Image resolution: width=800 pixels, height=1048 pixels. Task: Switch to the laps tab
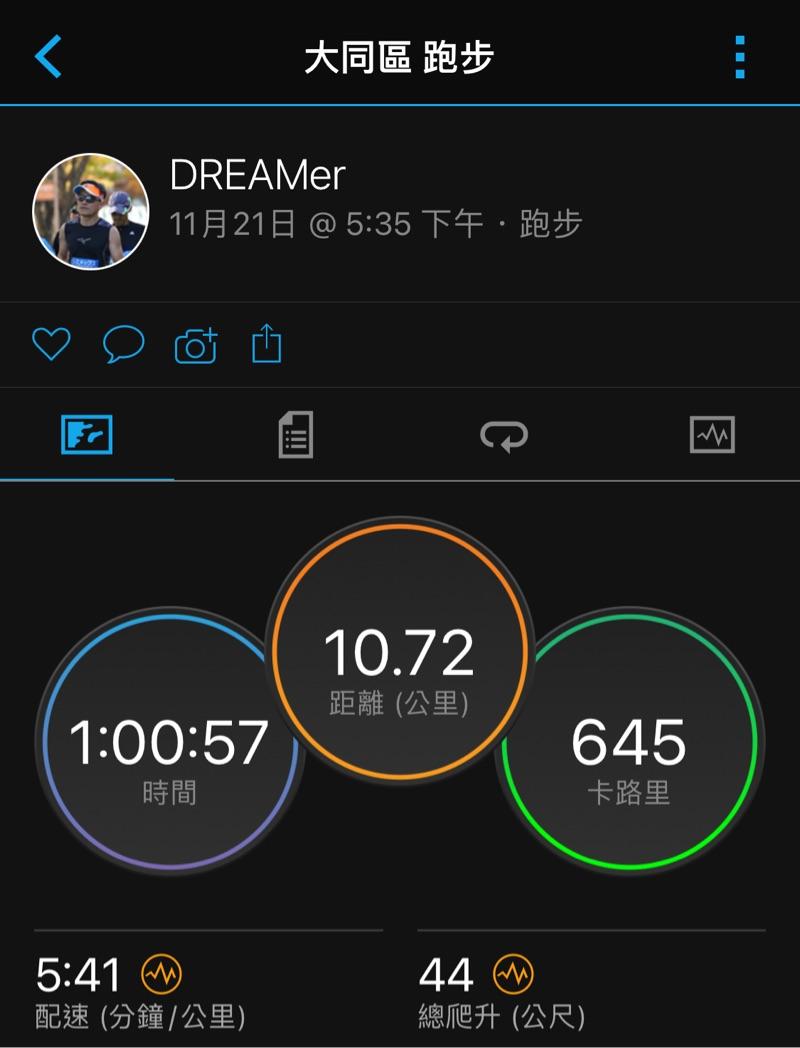pyautogui.click(x=504, y=435)
